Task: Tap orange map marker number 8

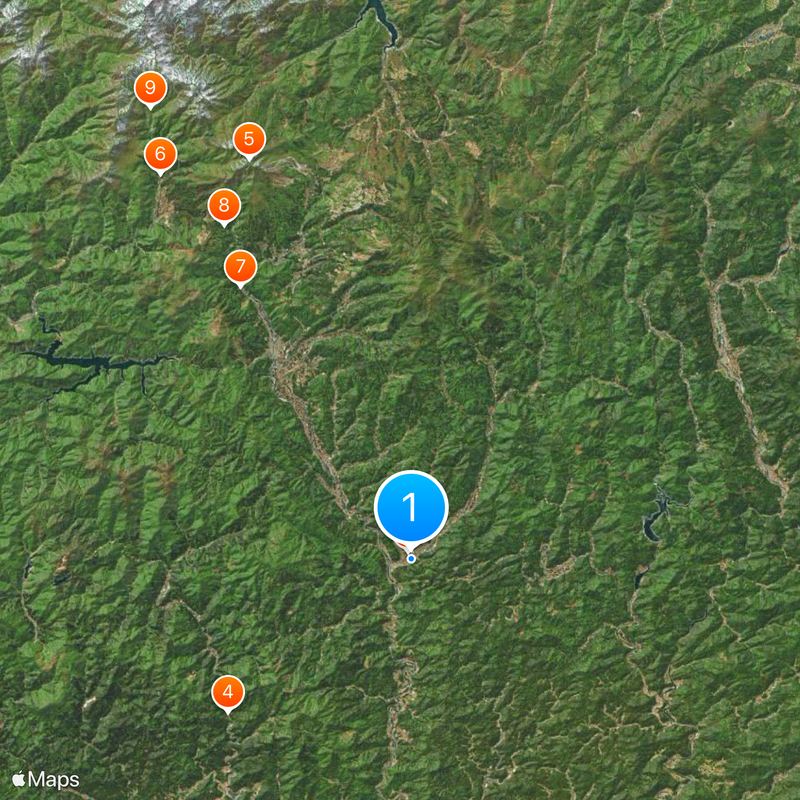Action: [x=224, y=206]
